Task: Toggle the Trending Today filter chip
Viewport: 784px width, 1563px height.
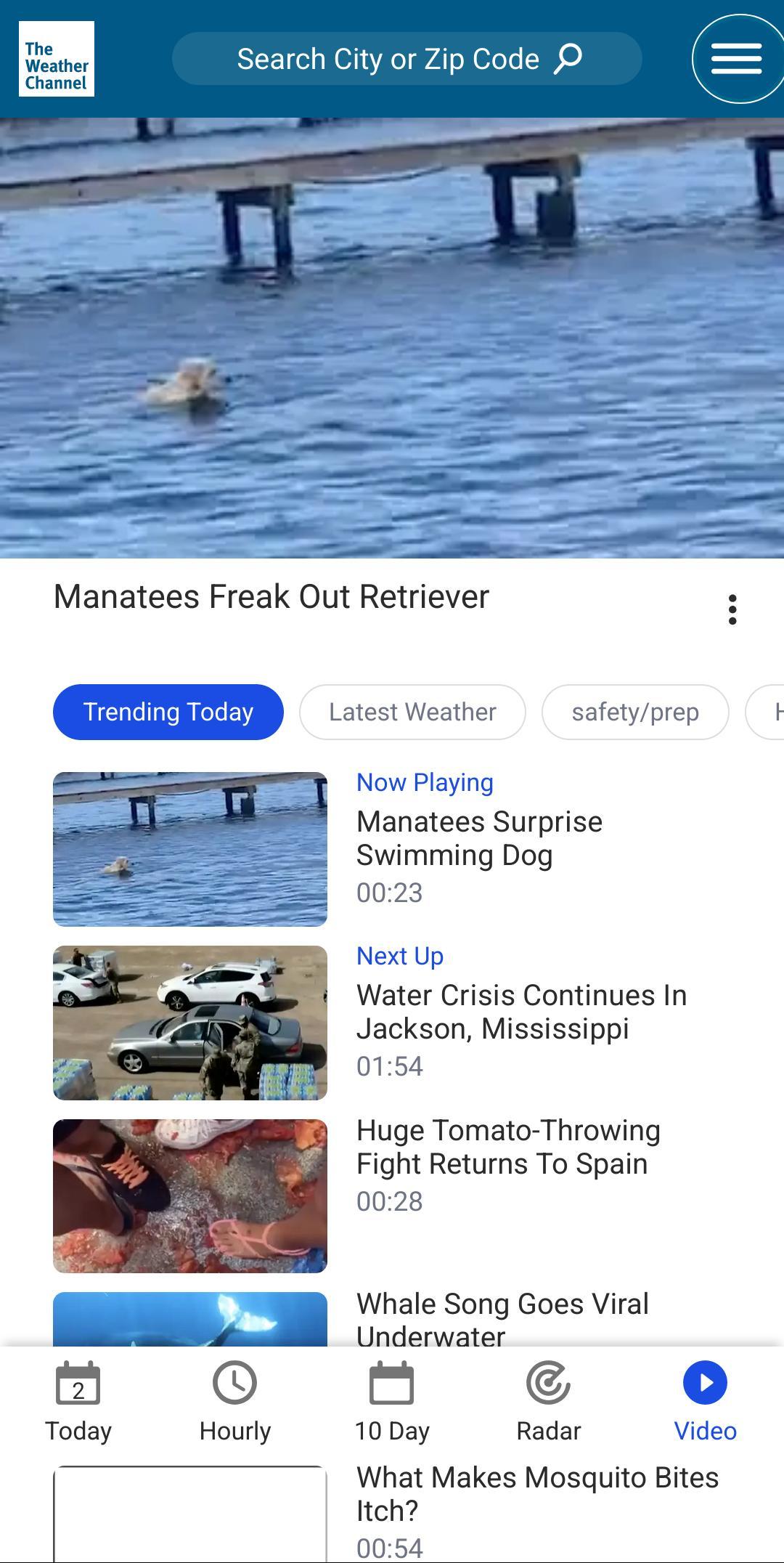Action: tap(168, 712)
